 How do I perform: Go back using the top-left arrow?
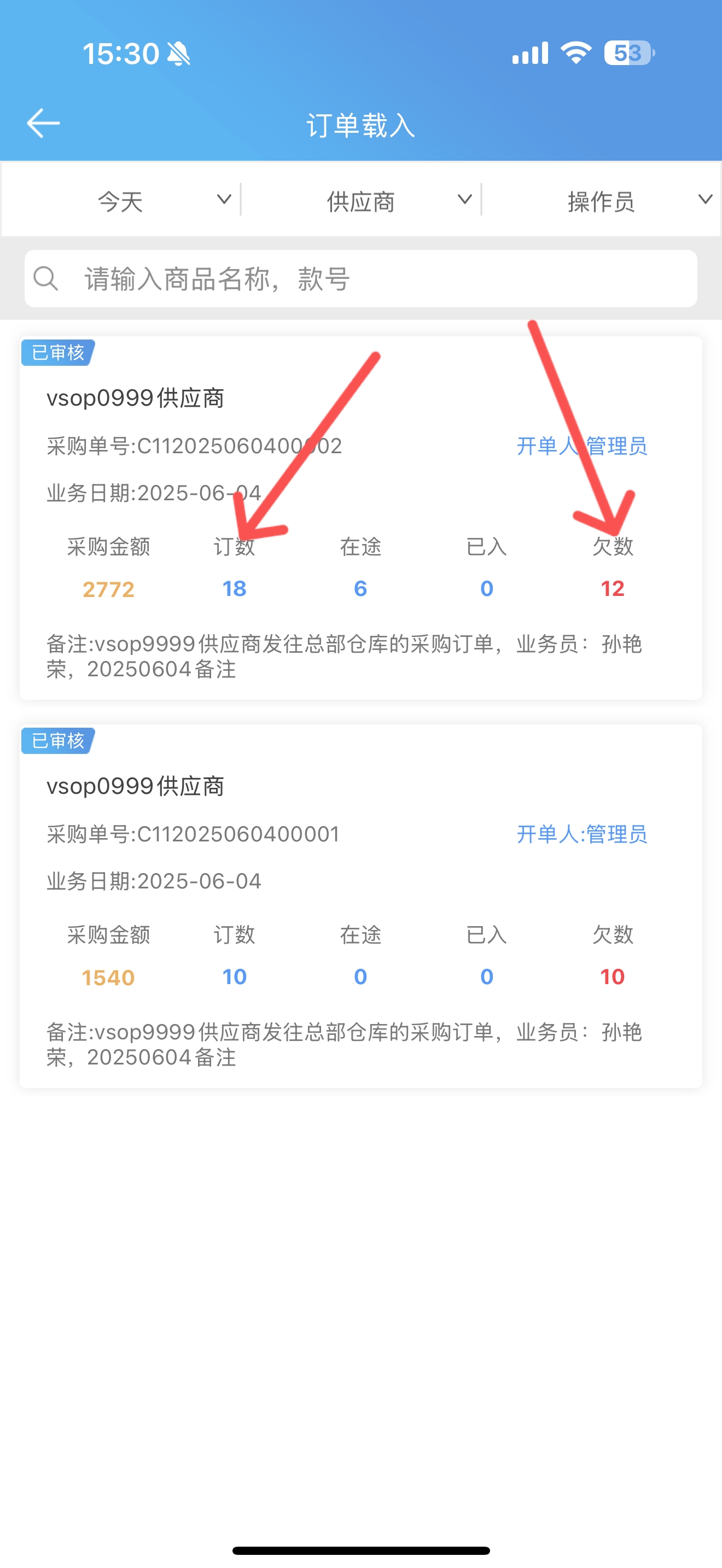pos(43,124)
